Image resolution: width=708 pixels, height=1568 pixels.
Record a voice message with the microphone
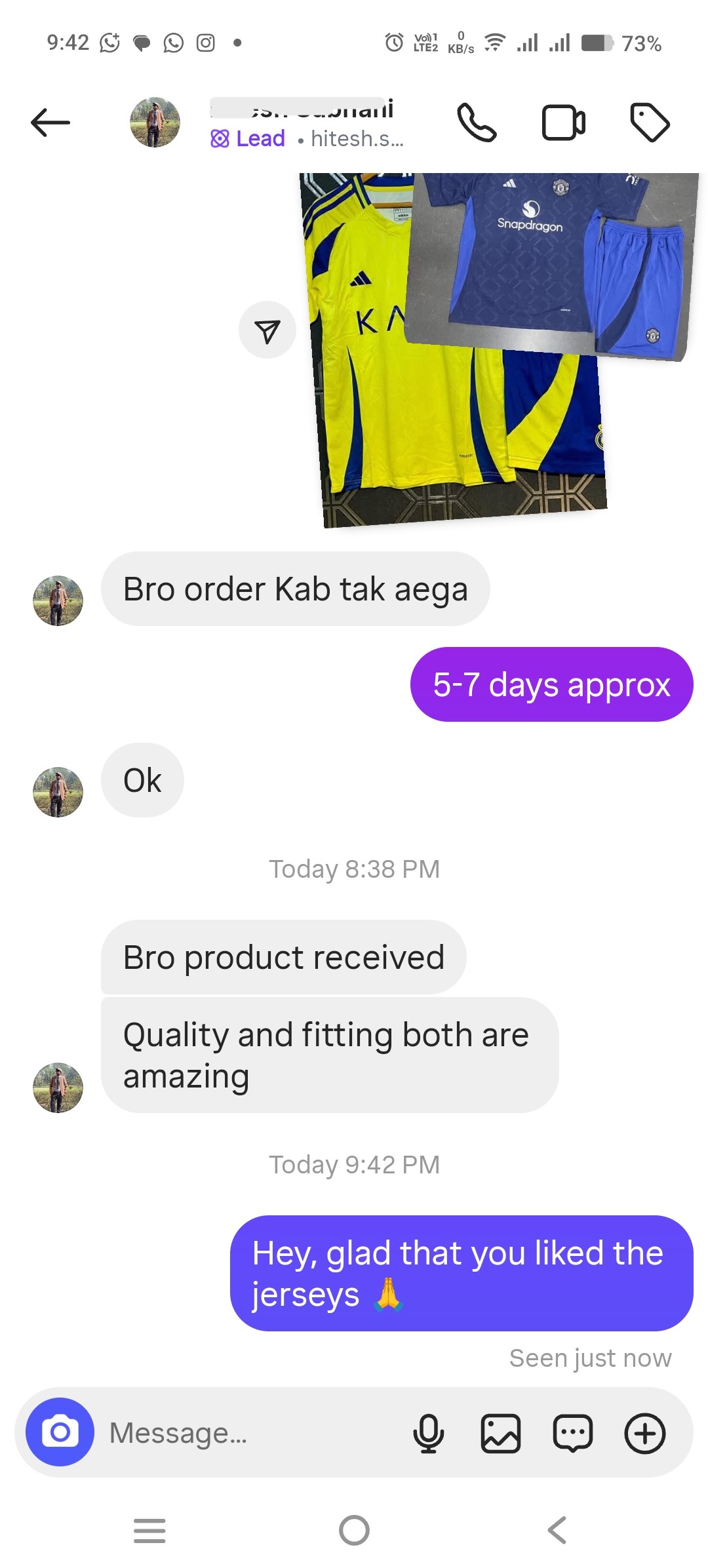coord(428,1433)
